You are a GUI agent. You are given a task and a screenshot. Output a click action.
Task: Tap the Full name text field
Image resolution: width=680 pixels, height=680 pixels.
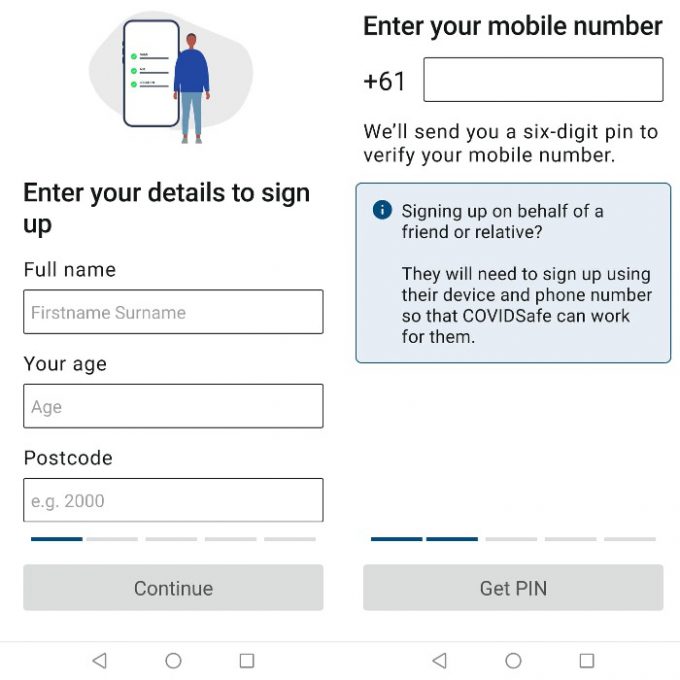tap(173, 312)
